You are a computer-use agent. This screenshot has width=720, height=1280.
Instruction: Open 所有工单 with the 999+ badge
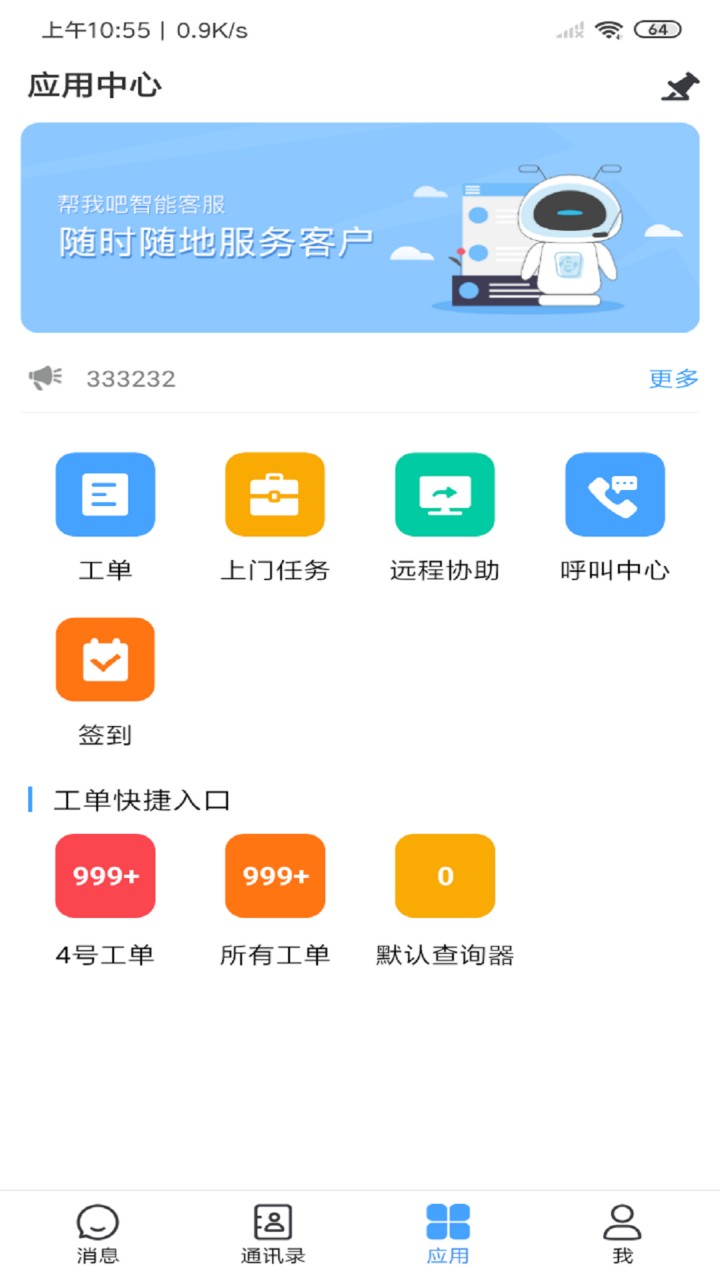(275, 875)
